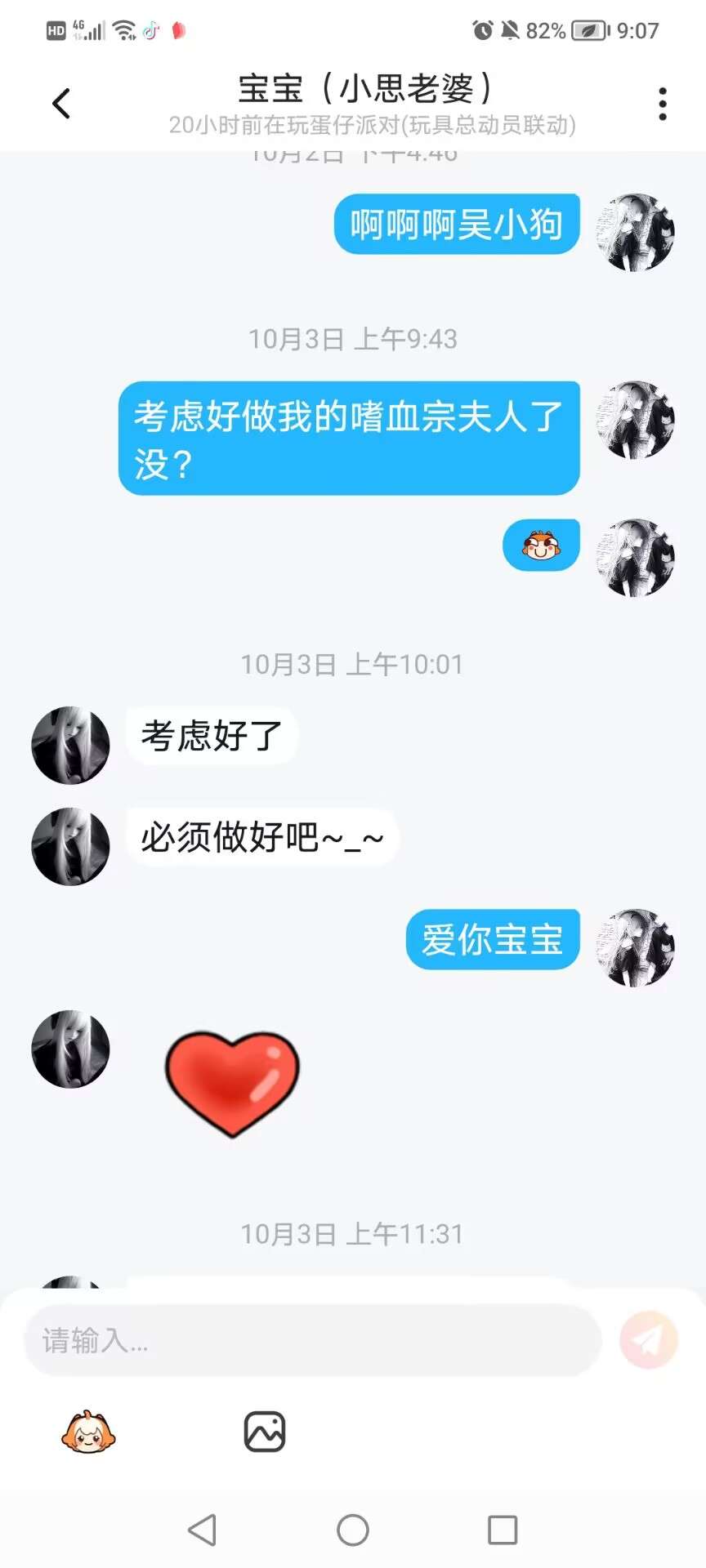Tap the system home button
This screenshot has height=1568, width=706.
[x=353, y=1530]
